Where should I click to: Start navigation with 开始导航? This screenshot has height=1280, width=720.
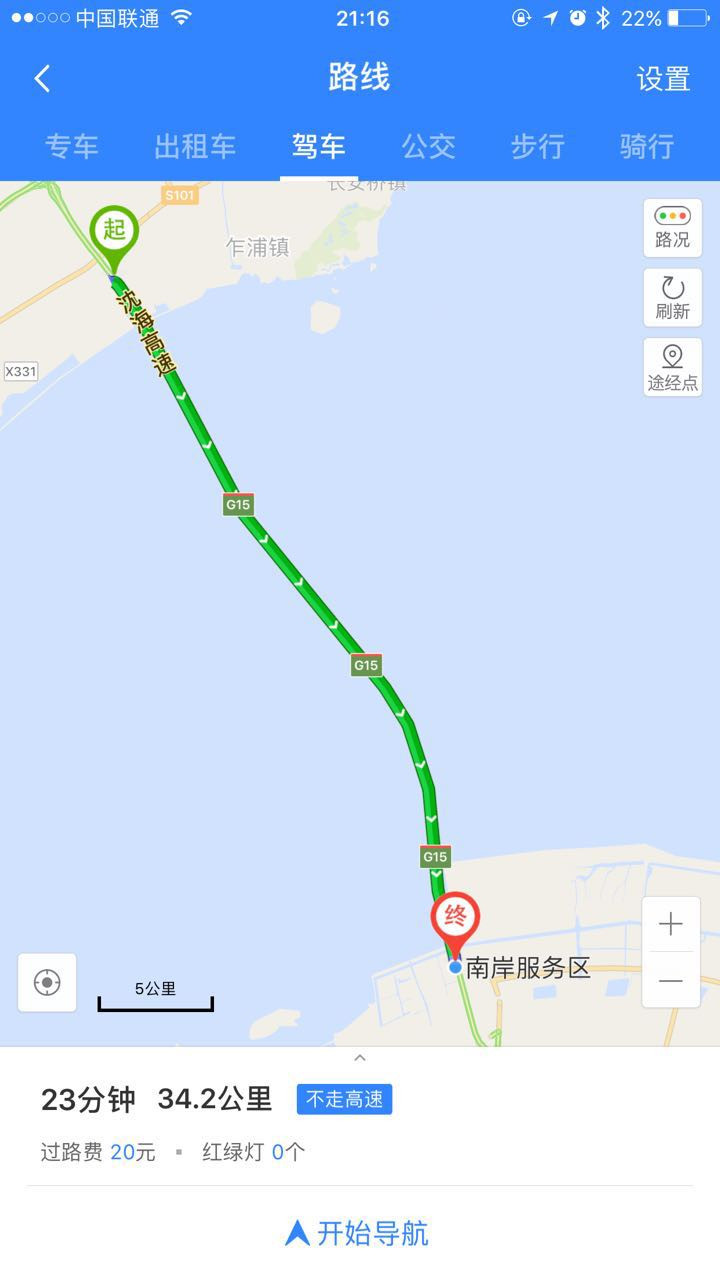[358, 1233]
